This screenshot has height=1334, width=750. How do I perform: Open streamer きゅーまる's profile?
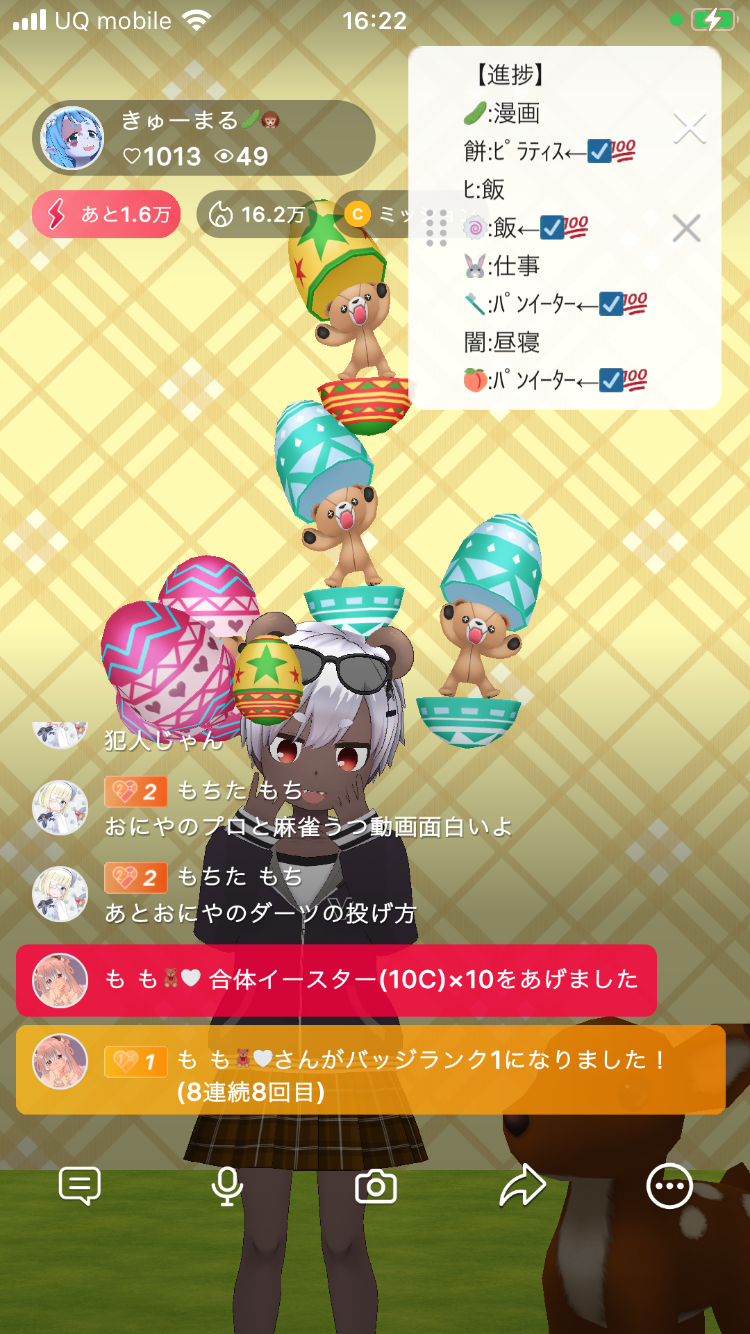[72, 138]
